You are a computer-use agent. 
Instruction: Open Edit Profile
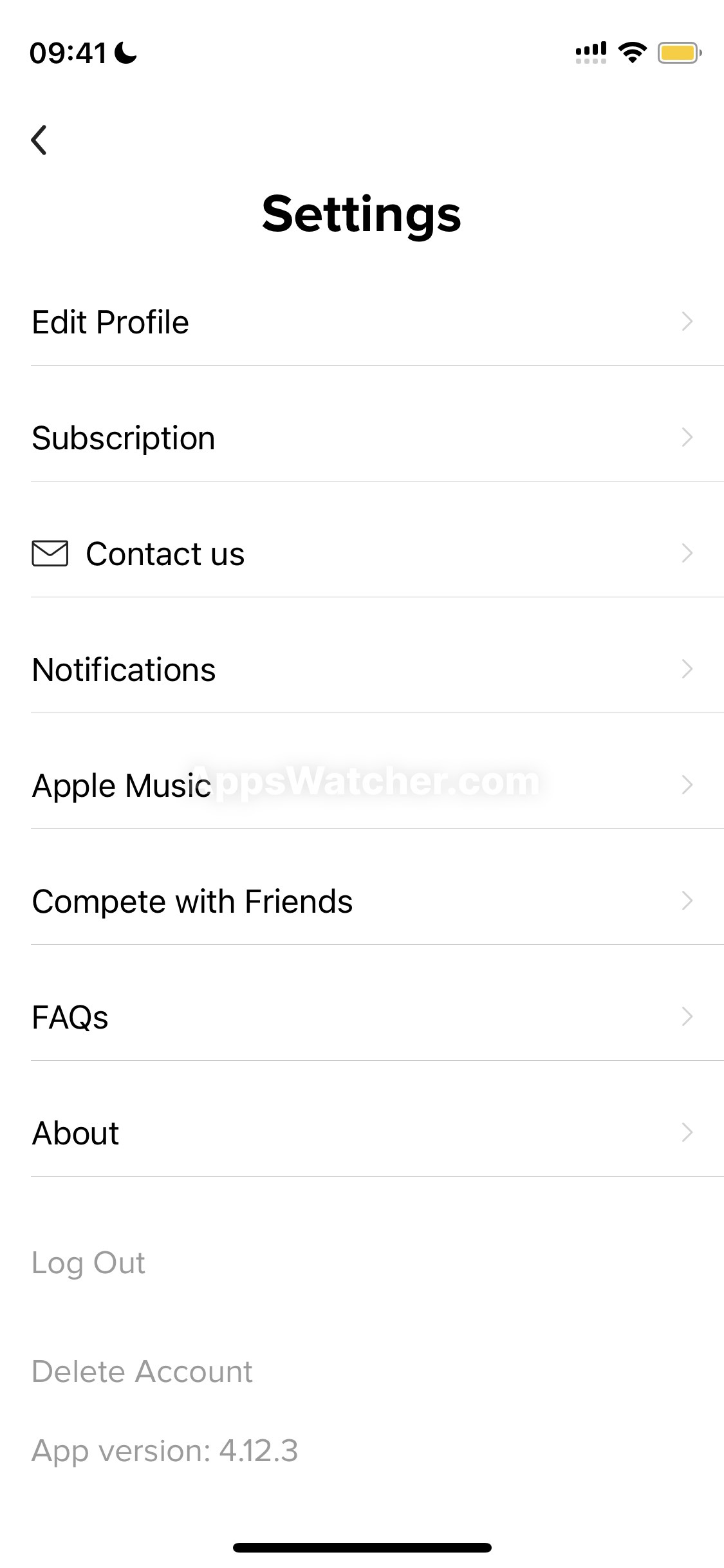click(377, 322)
